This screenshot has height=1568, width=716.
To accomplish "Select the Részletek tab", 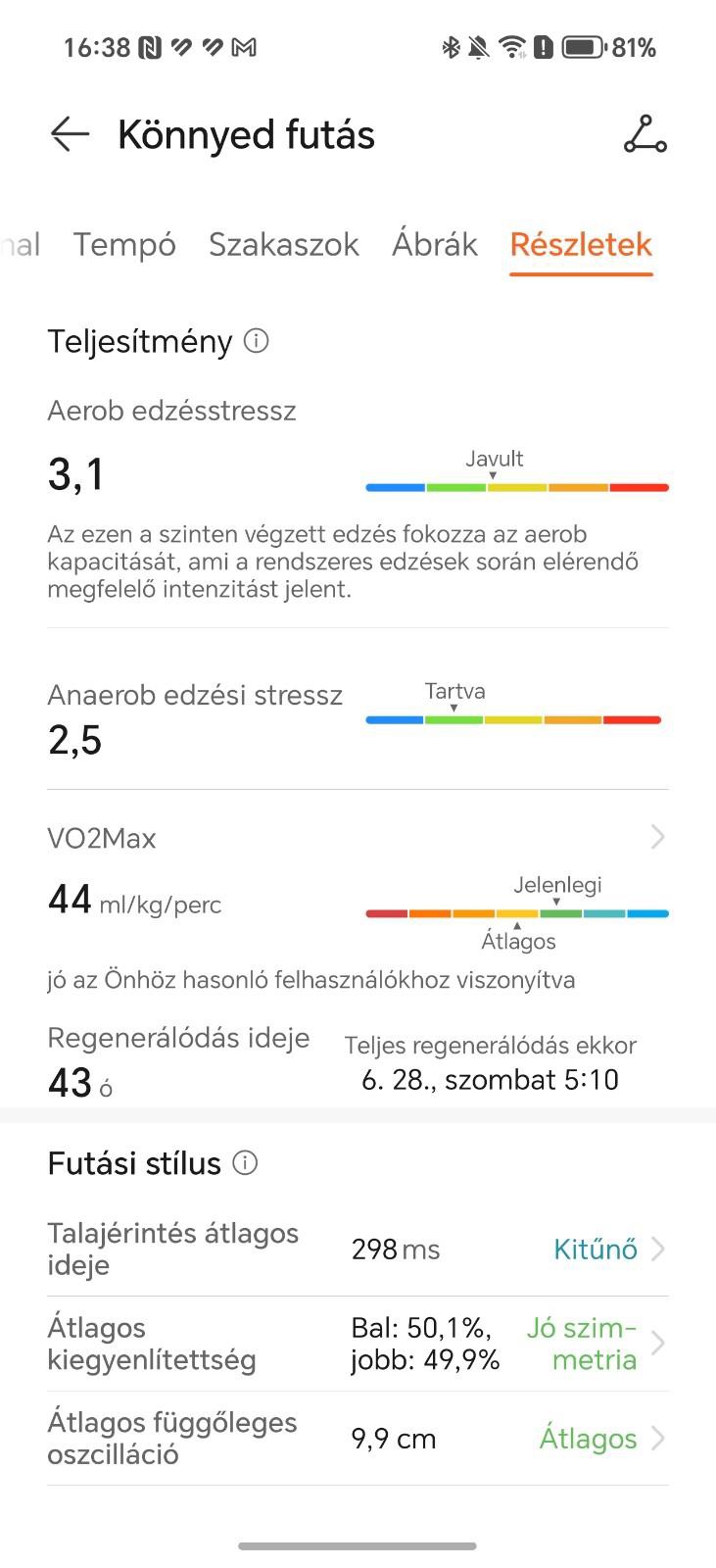I will tap(581, 244).
